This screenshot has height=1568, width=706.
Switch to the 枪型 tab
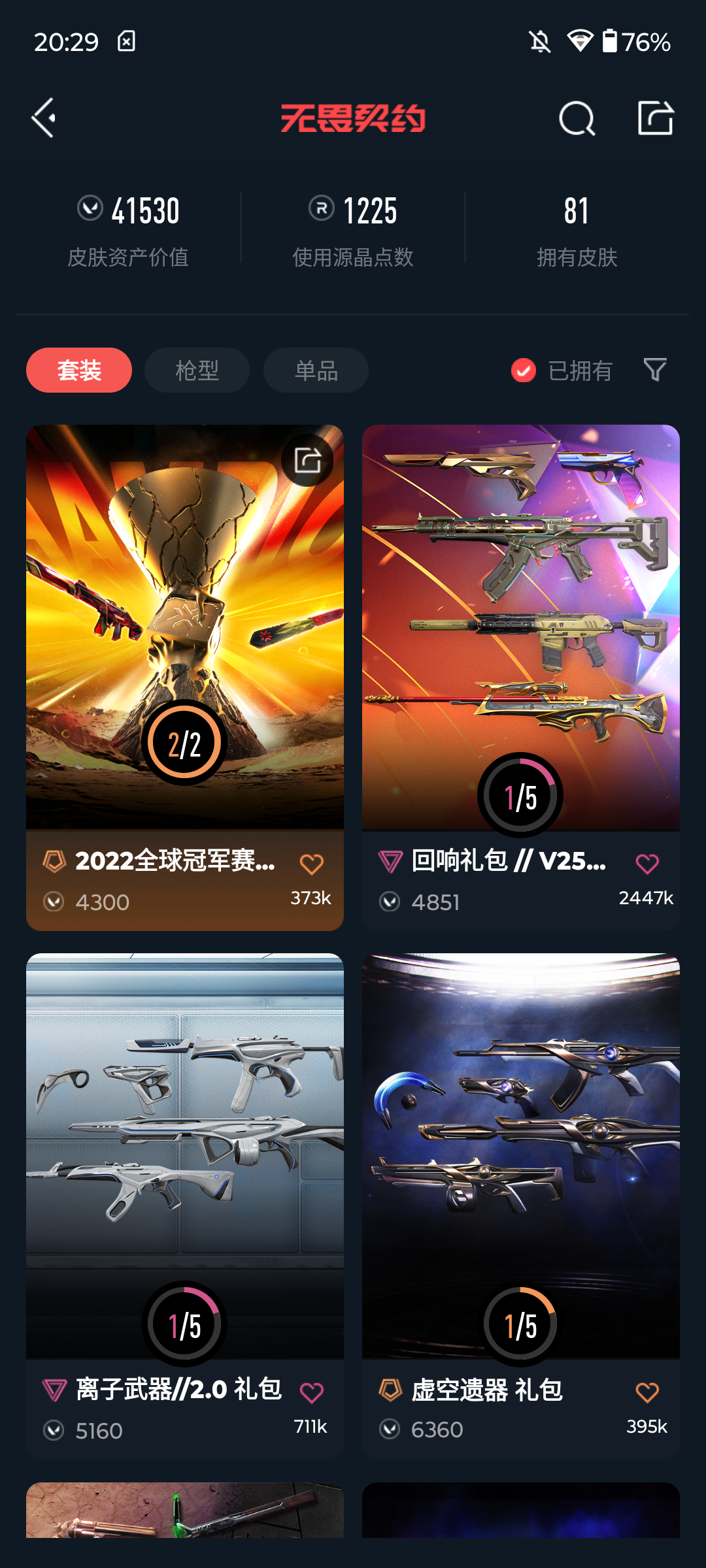pyautogui.click(x=197, y=370)
